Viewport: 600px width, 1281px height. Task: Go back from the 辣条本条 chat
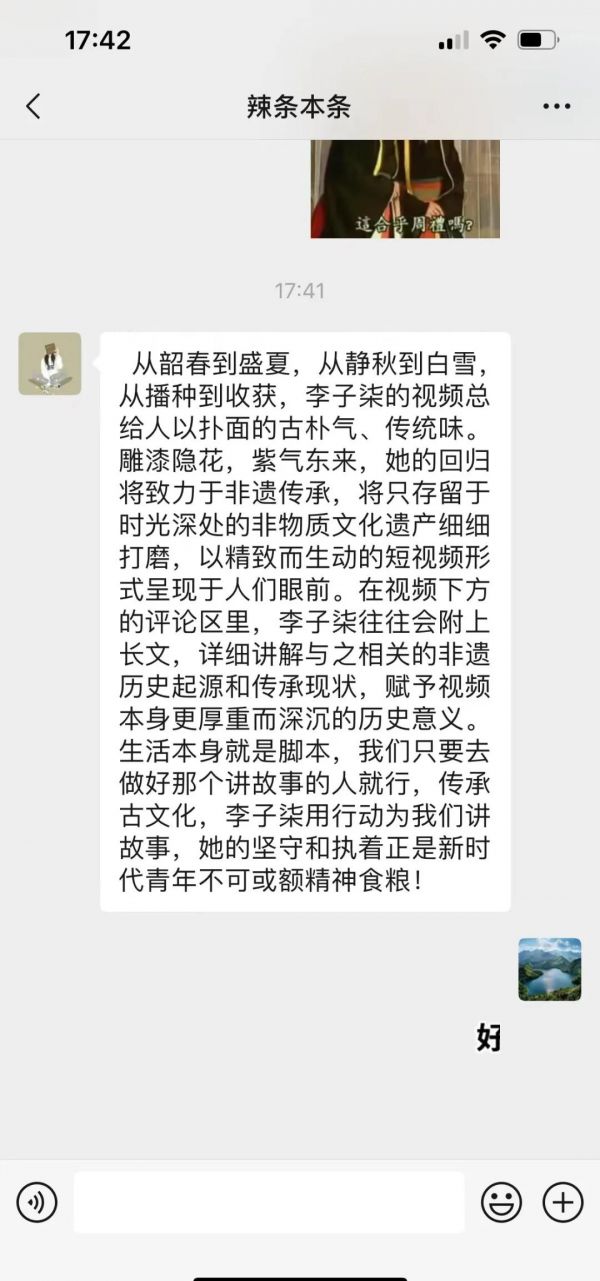coord(33,107)
